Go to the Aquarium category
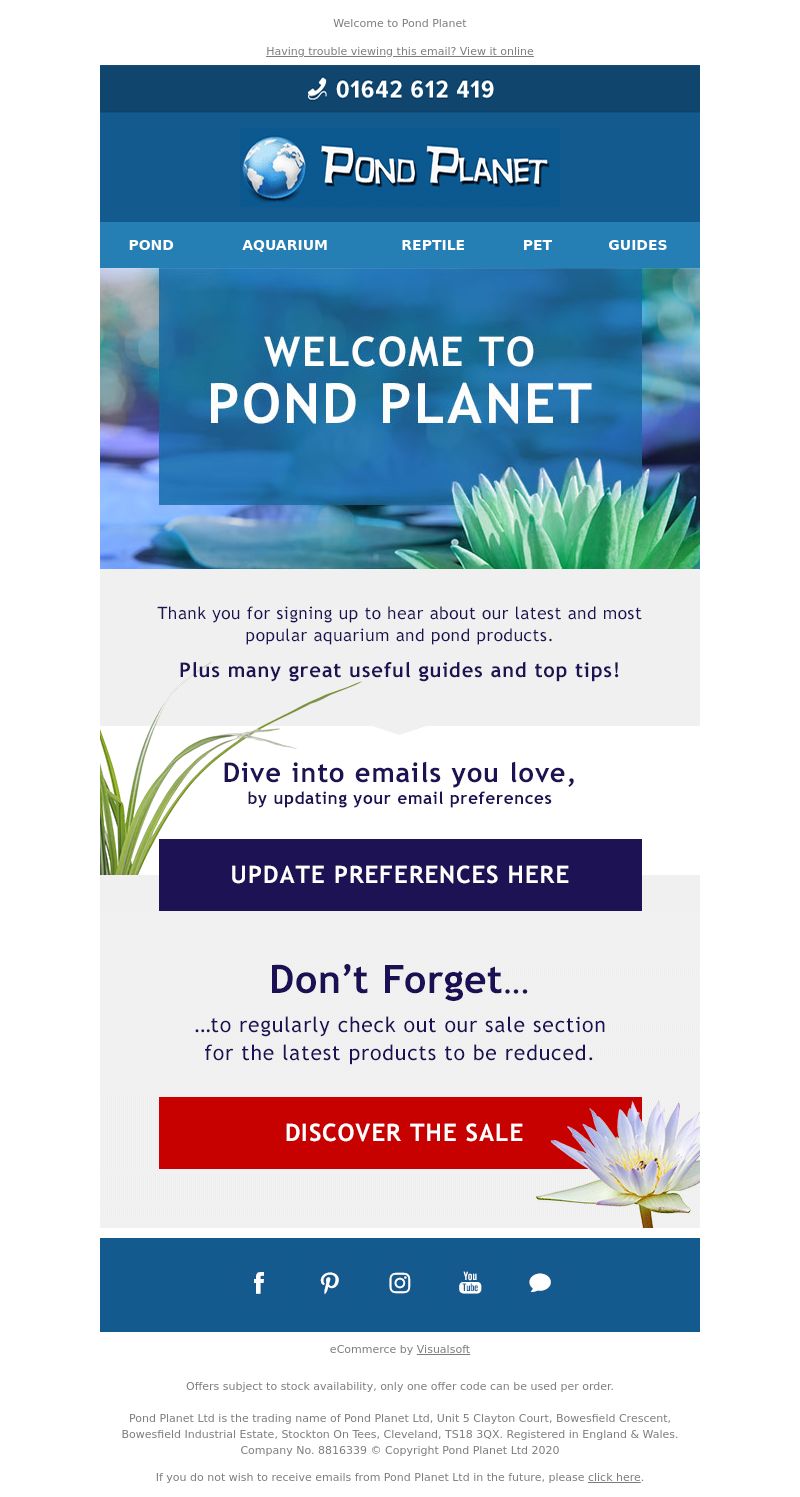This screenshot has width=800, height=1497. point(285,245)
